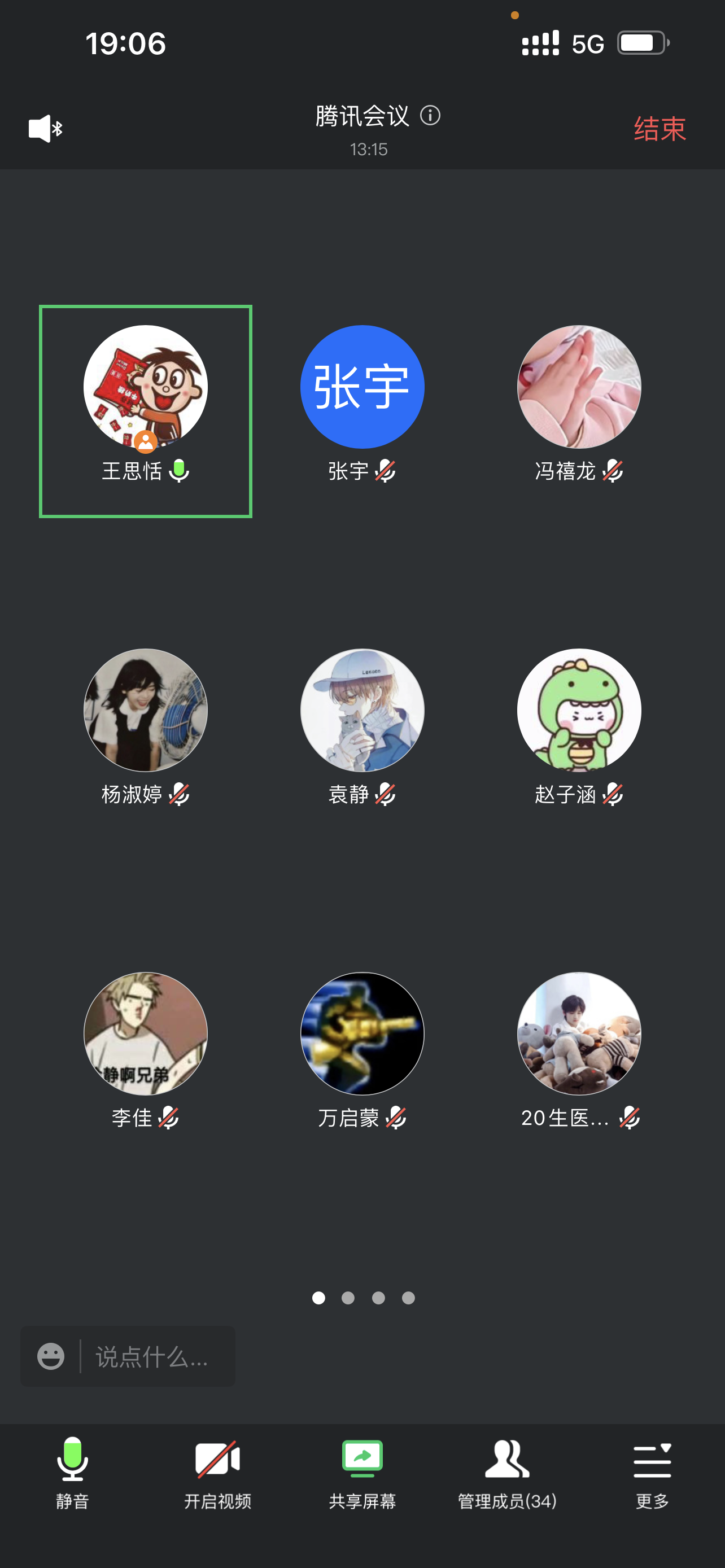Tap the speaker audio output icon
Viewport: 725px width, 1568px height.
[x=45, y=129]
